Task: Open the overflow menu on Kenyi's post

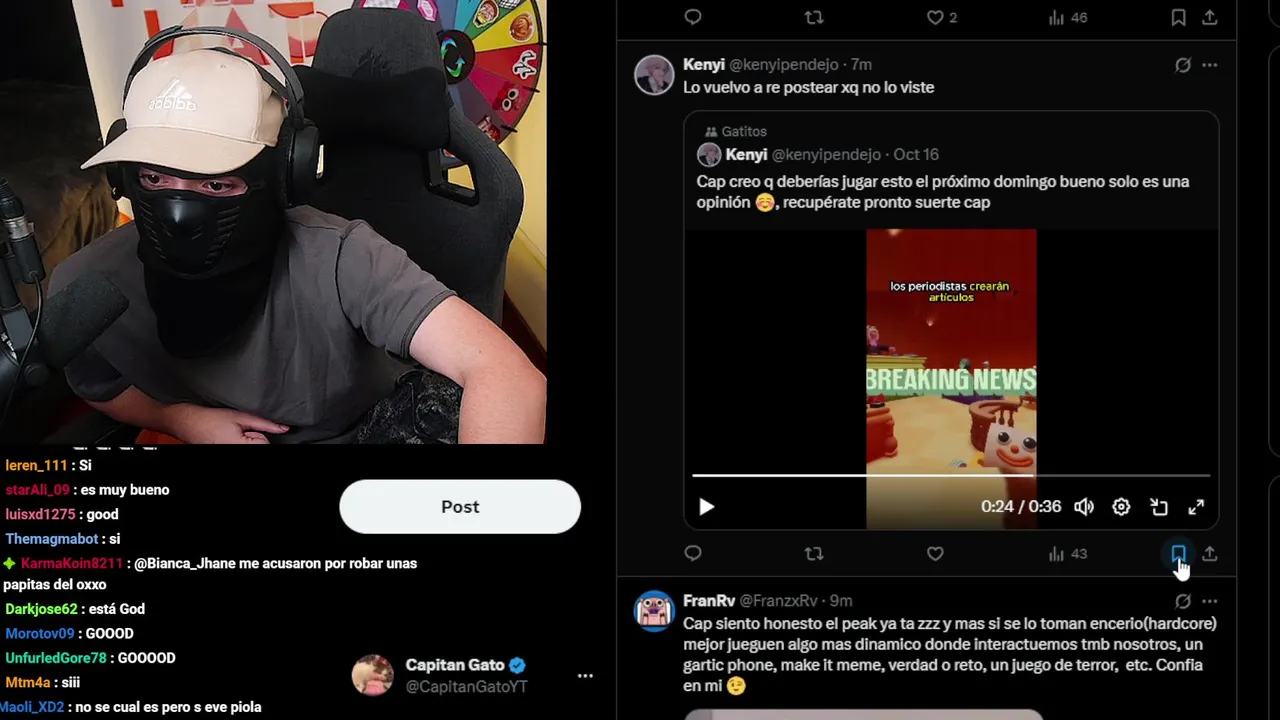Action: point(1210,65)
